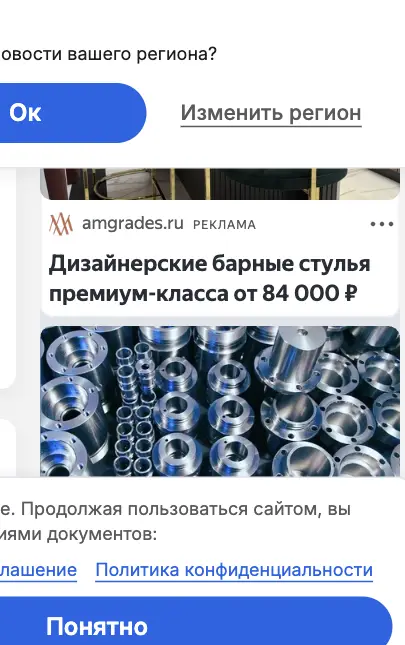Open Политика конфиденциальности link
This screenshot has height=645, width=405.
coord(234,570)
